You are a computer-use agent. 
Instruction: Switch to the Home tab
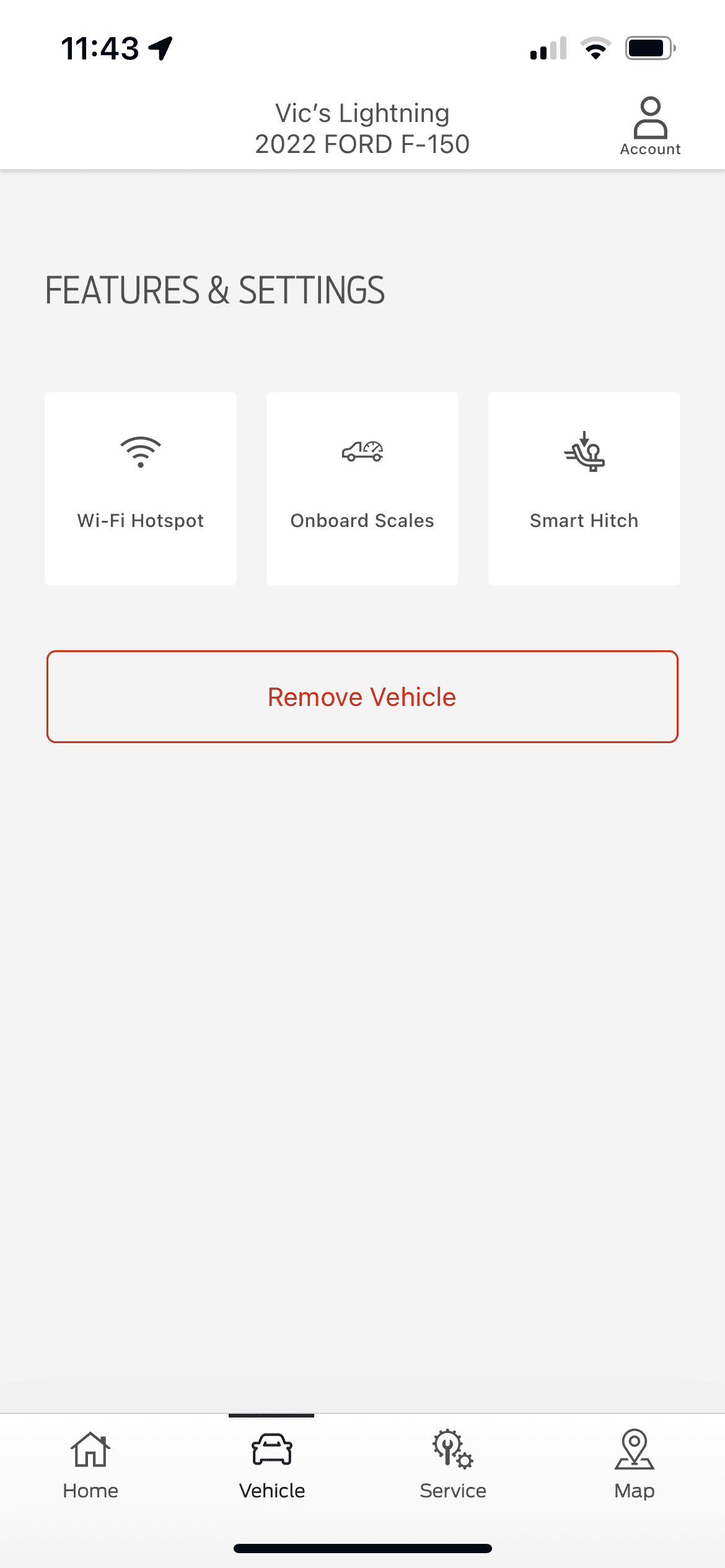[90, 1465]
